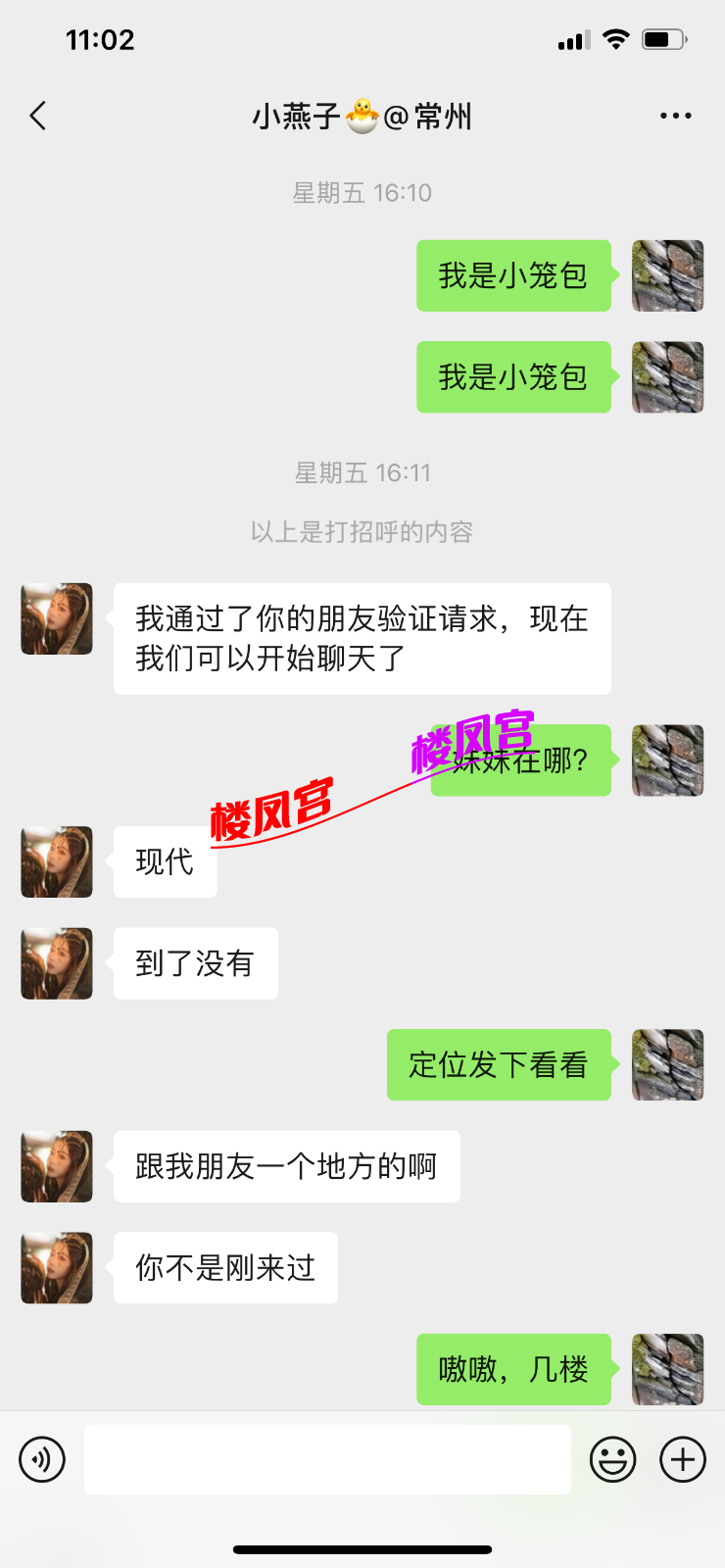Tap your avatar beside 妹妹在哪 message
The width and height of the screenshot is (725, 1568).
point(667,760)
